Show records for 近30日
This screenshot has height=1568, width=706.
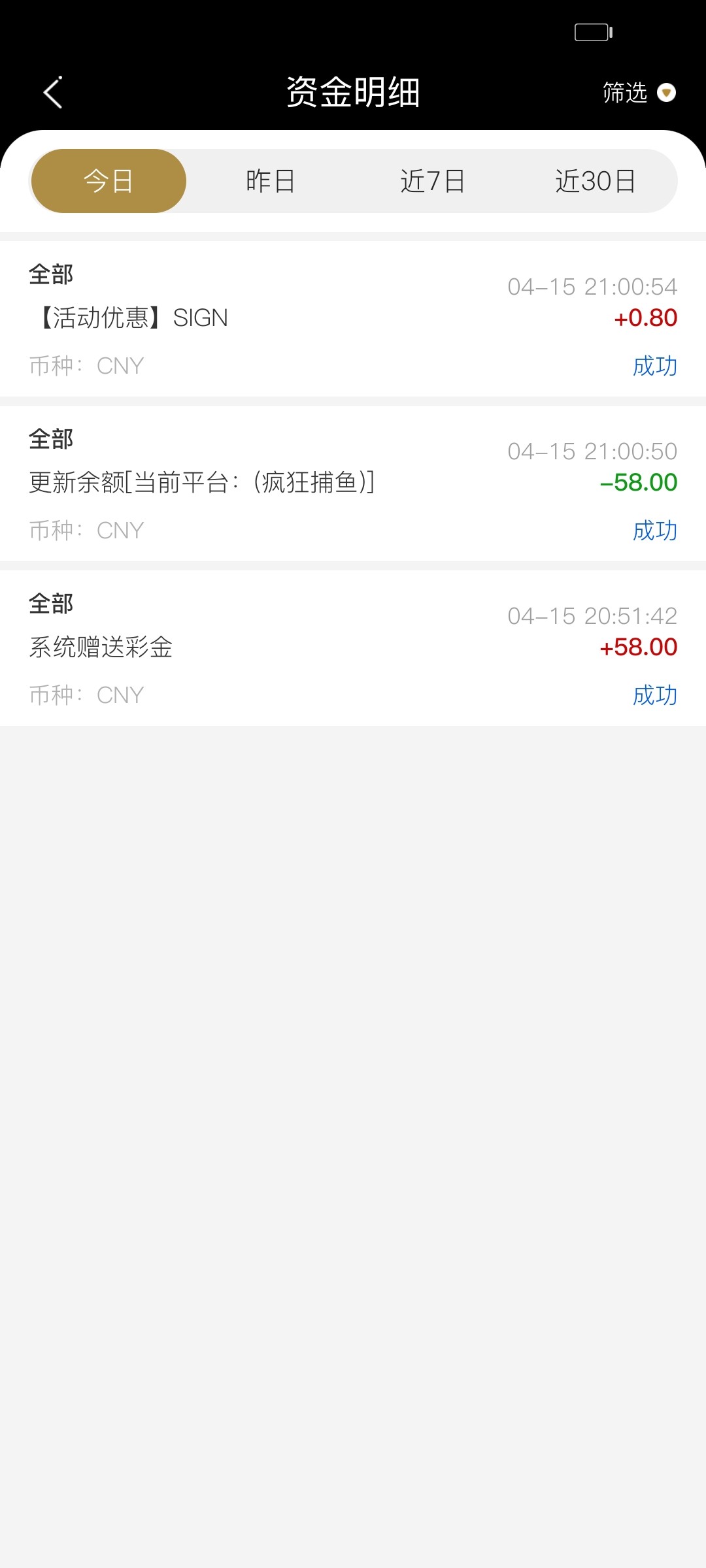click(x=595, y=181)
